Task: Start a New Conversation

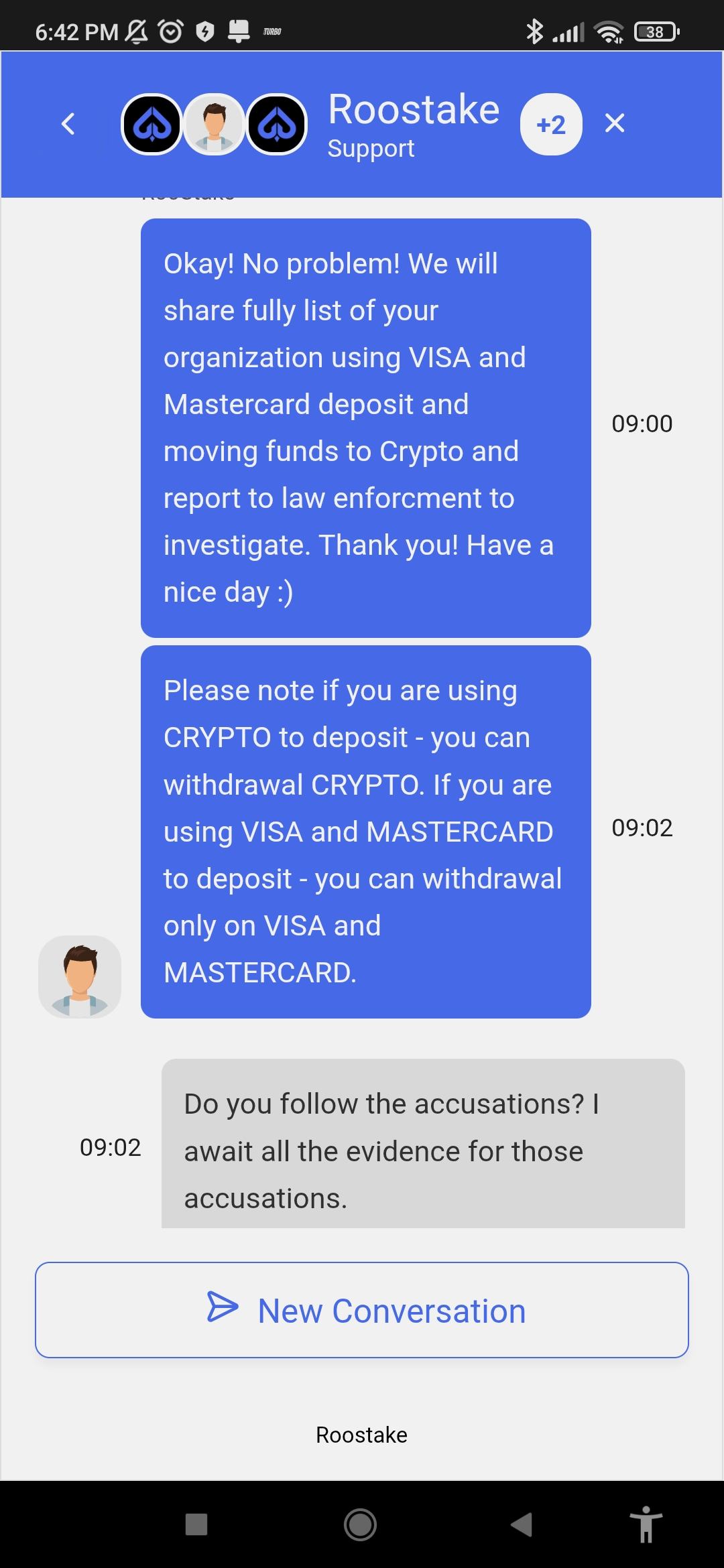Action: [x=362, y=1310]
